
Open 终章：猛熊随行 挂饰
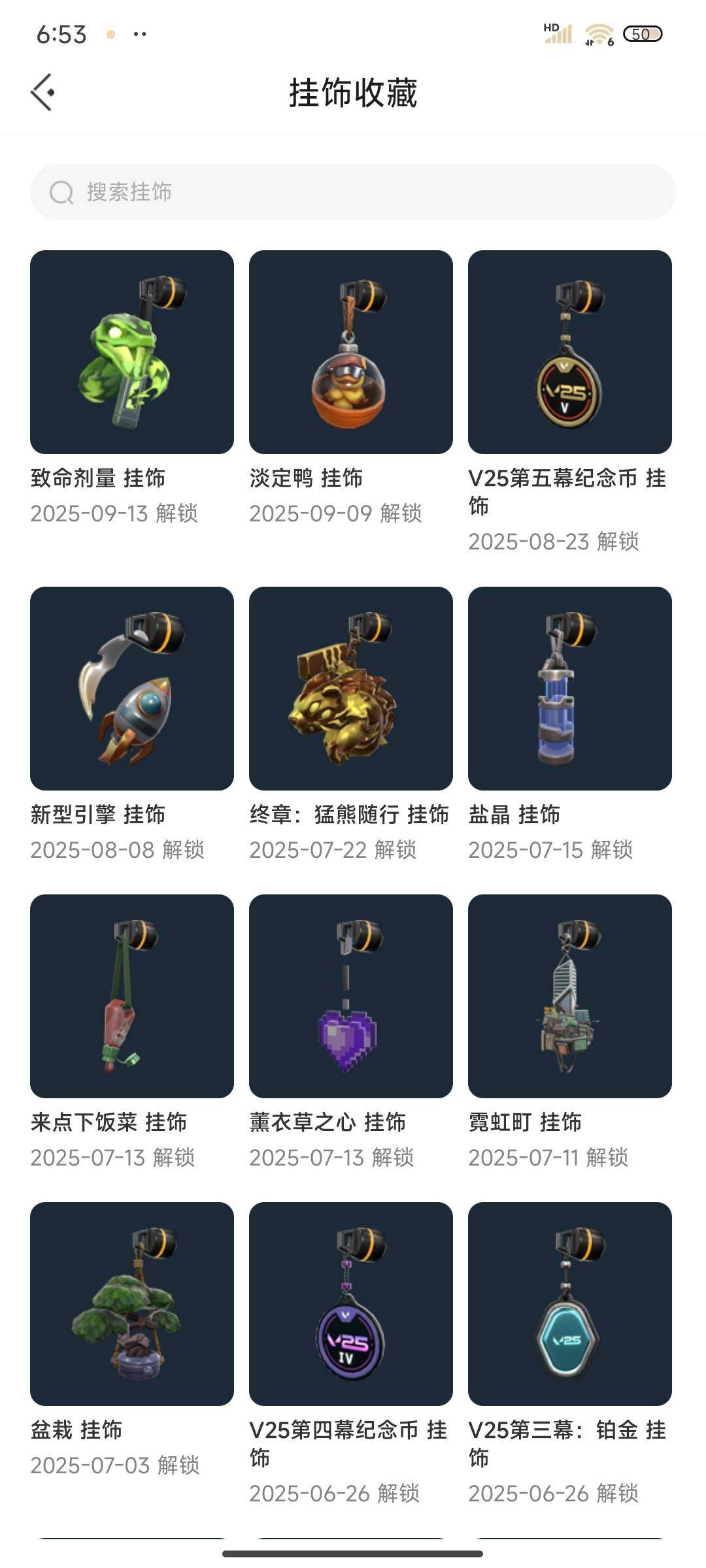coord(351,689)
